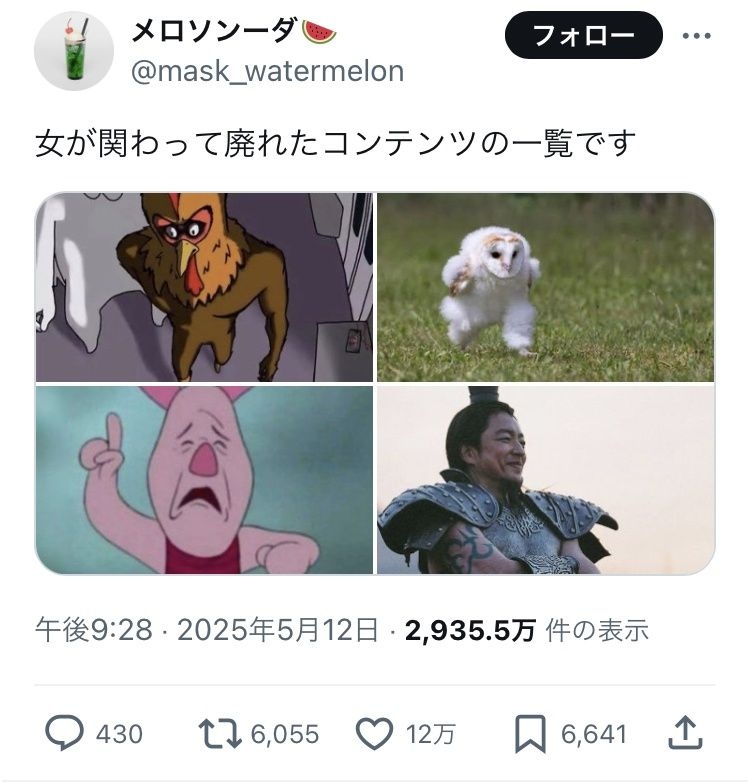The image size is (750, 783).
Task: Like the post with the heart icon
Action: coord(375,735)
